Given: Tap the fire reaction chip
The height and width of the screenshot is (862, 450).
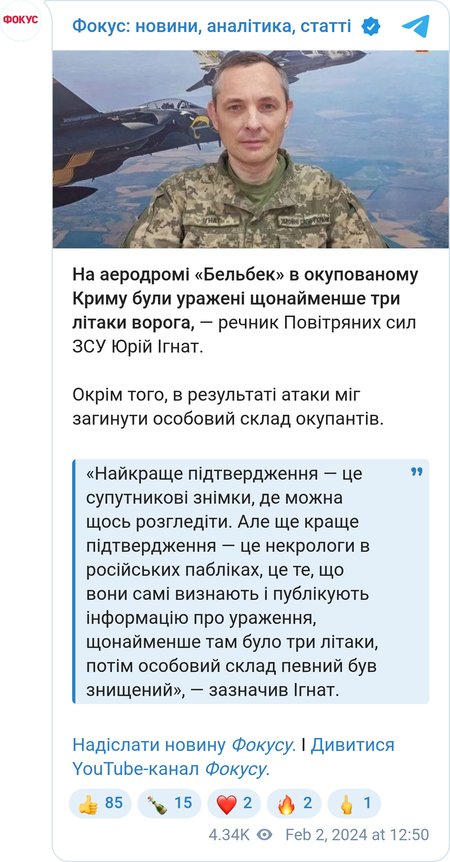Looking at the screenshot, I should point(294,803).
